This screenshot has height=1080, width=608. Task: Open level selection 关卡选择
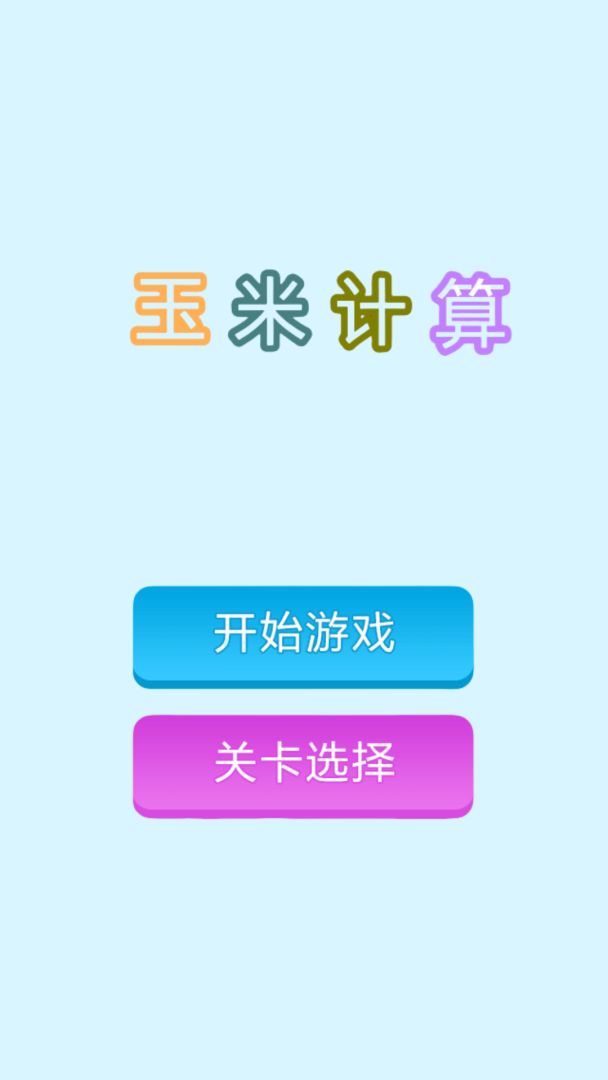tap(303, 765)
